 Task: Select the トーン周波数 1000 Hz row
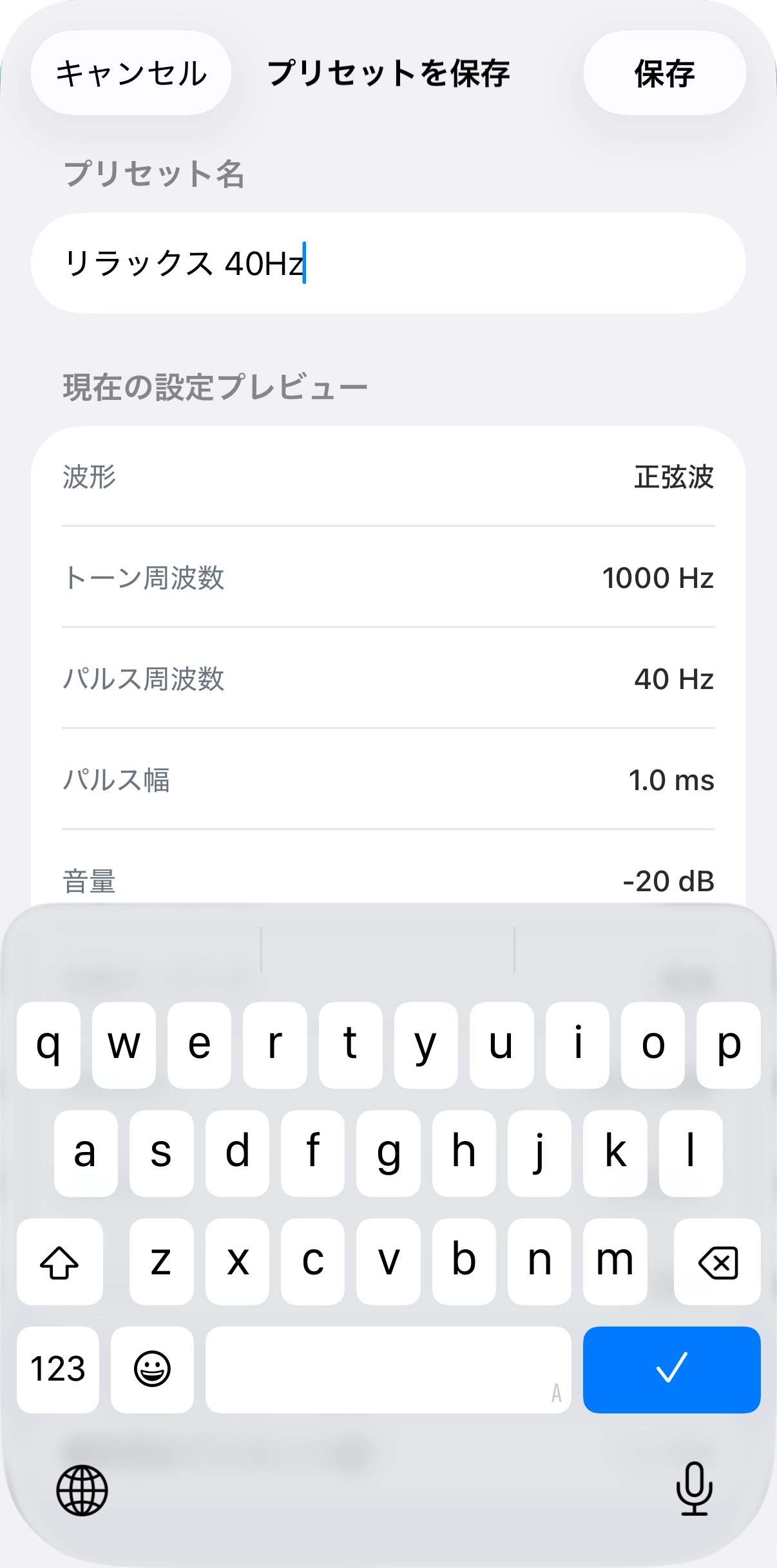tap(388, 578)
